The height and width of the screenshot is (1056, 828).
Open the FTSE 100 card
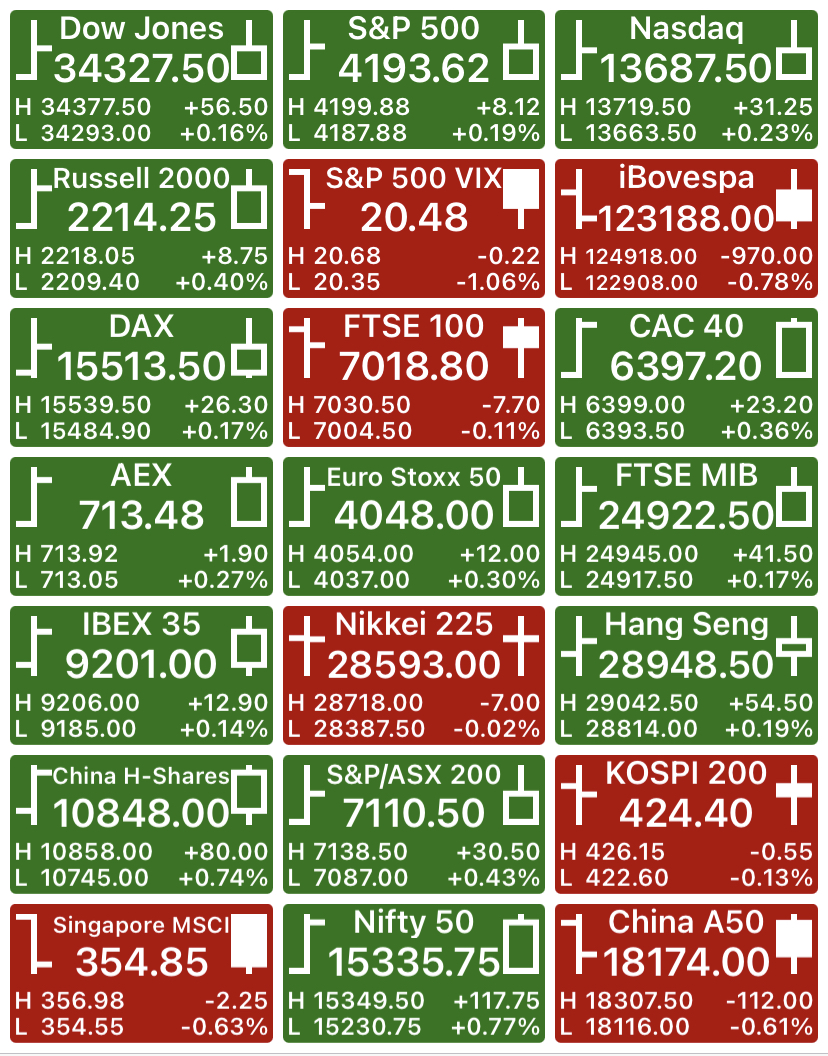[x=414, y=377]
